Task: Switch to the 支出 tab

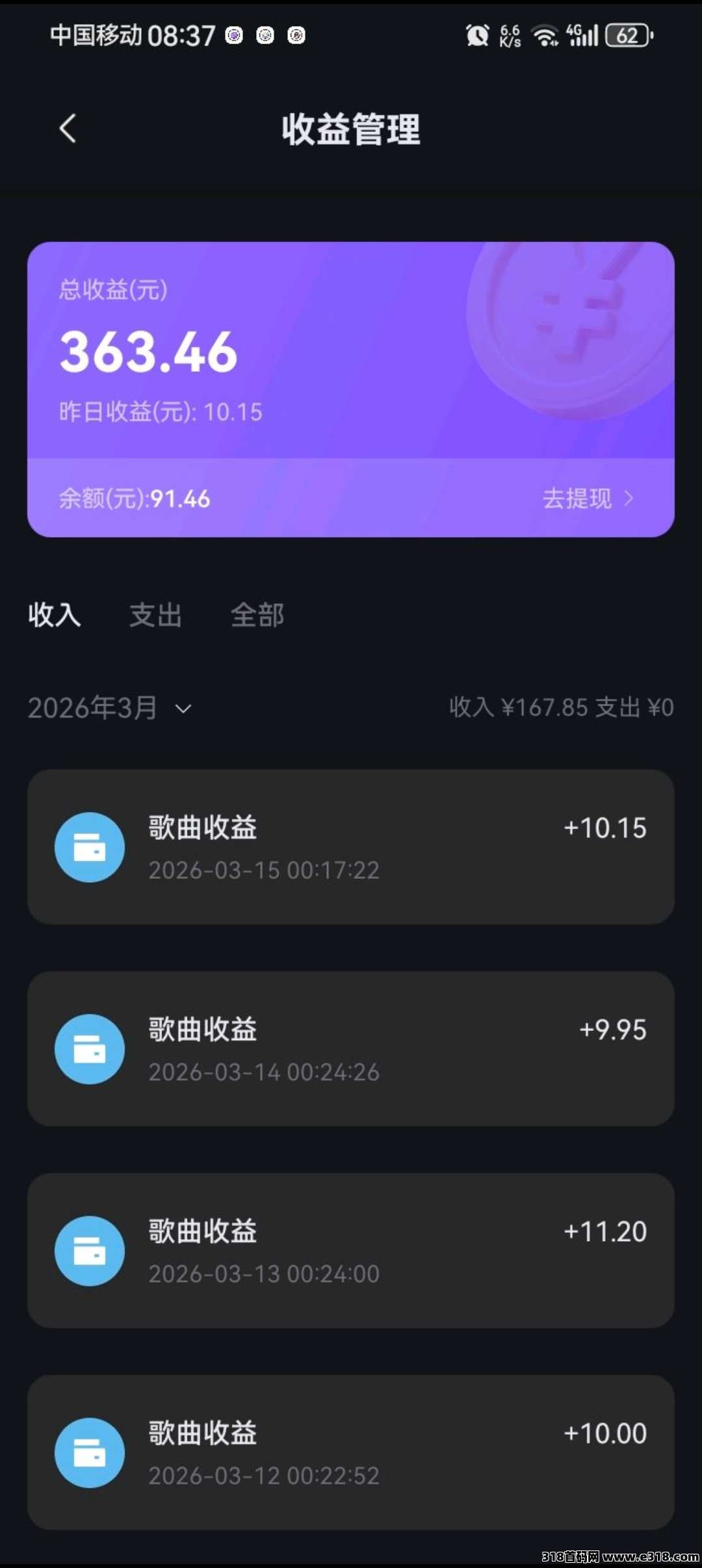Action: click(x=155, y=615)
